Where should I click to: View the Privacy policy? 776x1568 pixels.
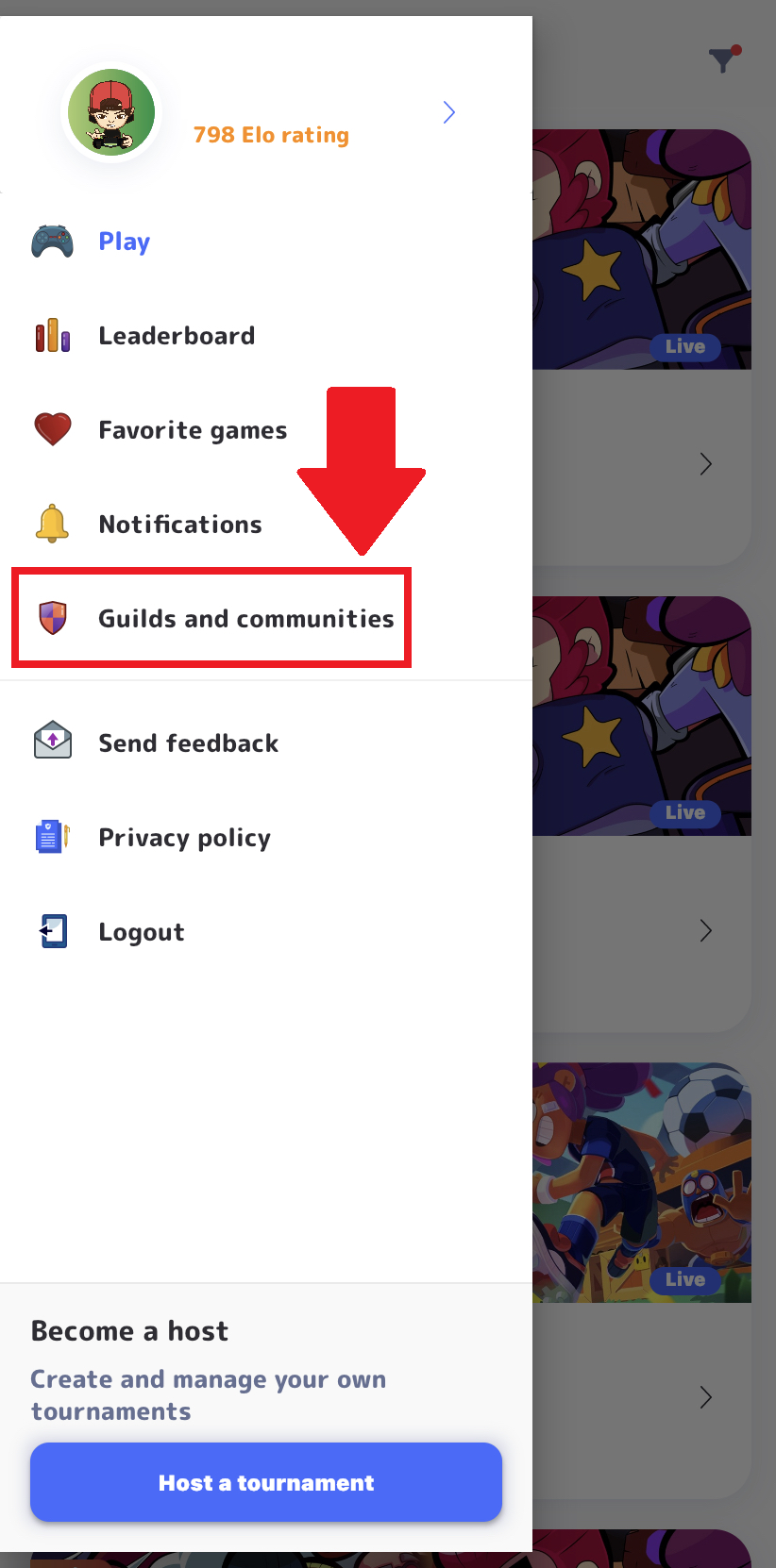266,838
